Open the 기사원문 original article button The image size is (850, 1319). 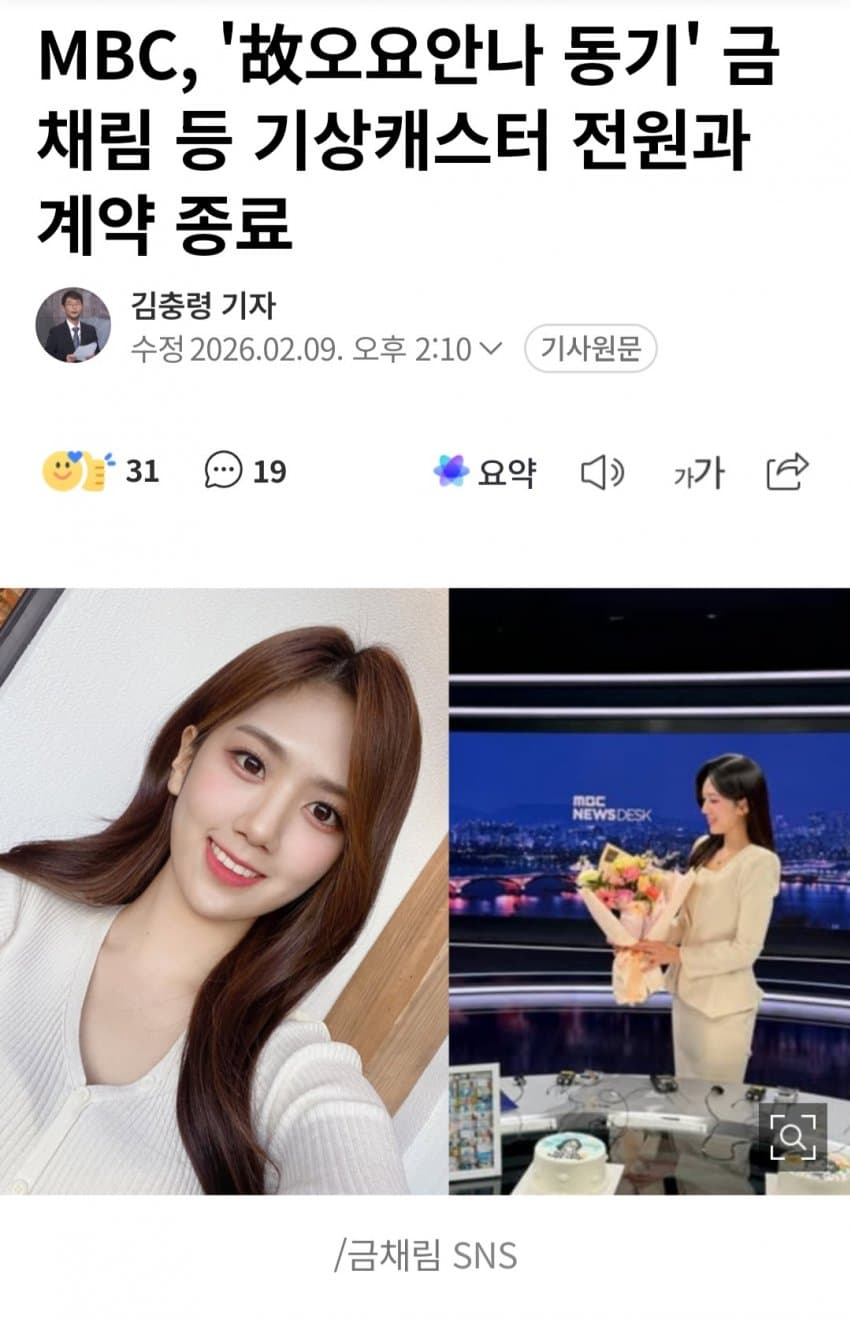pyautogui.click(x=590, y=349)
